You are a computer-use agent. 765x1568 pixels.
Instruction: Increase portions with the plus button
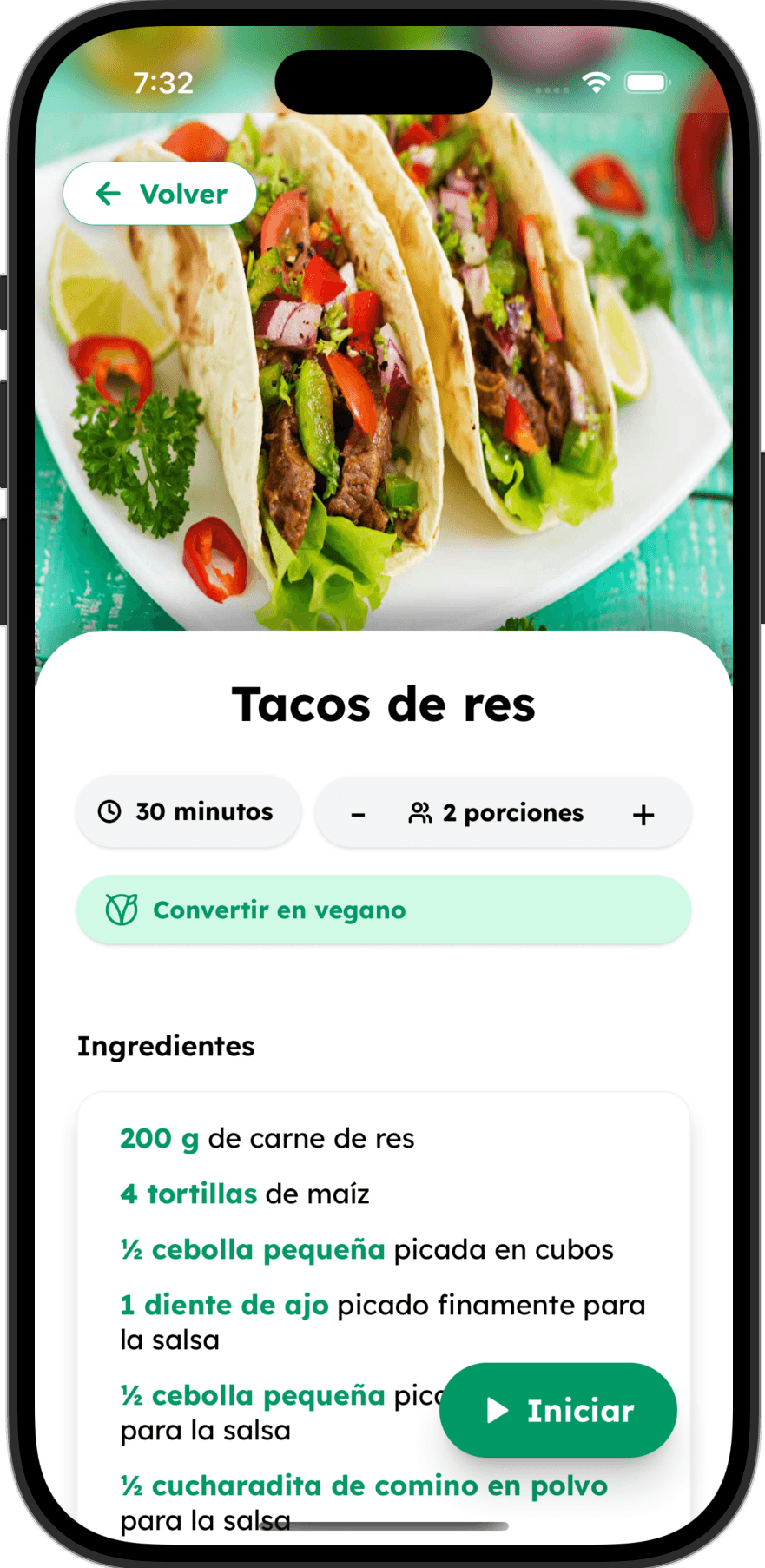click(643, 814)
